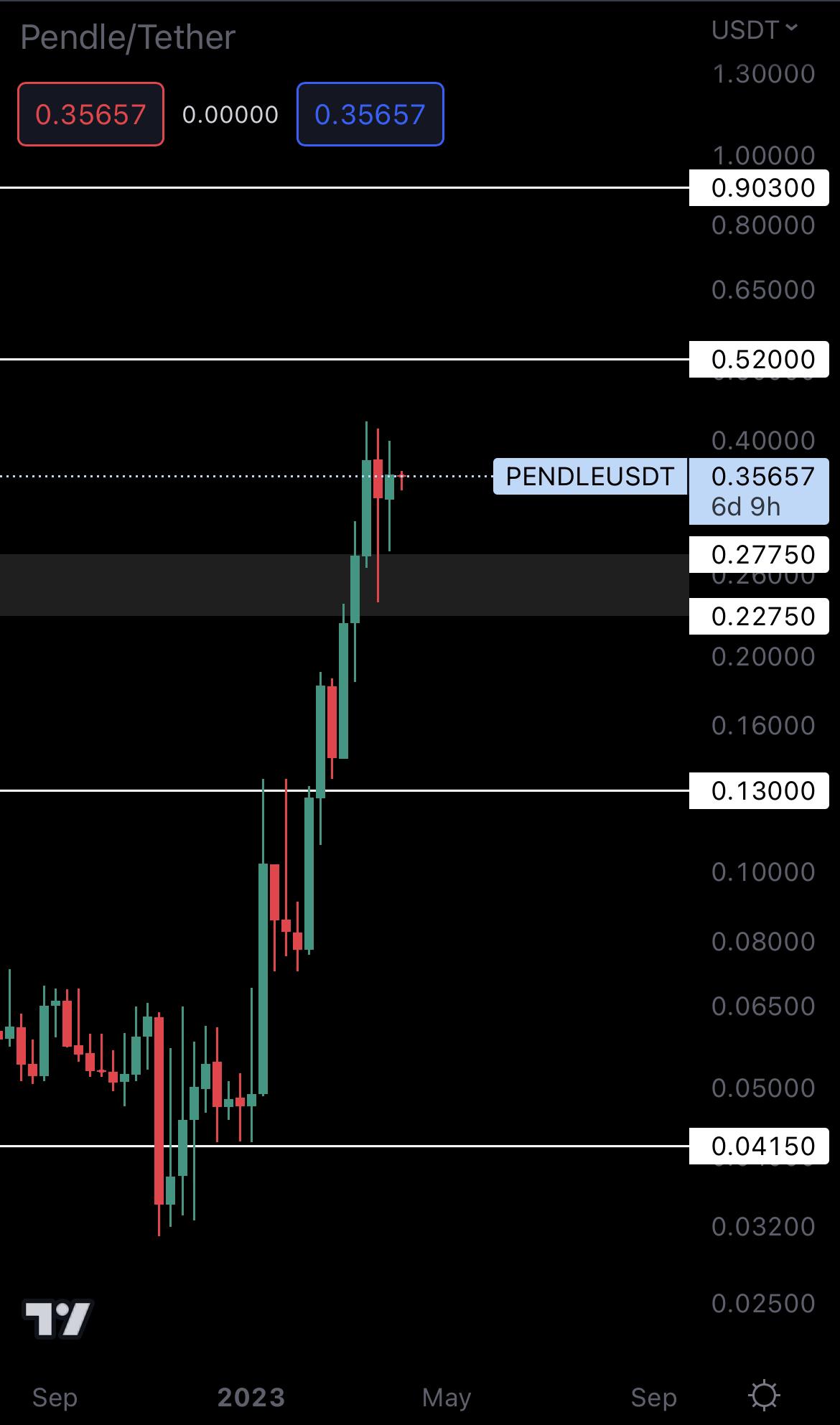
Task: Open chart settings gear icon
Action: (763, 1396)
